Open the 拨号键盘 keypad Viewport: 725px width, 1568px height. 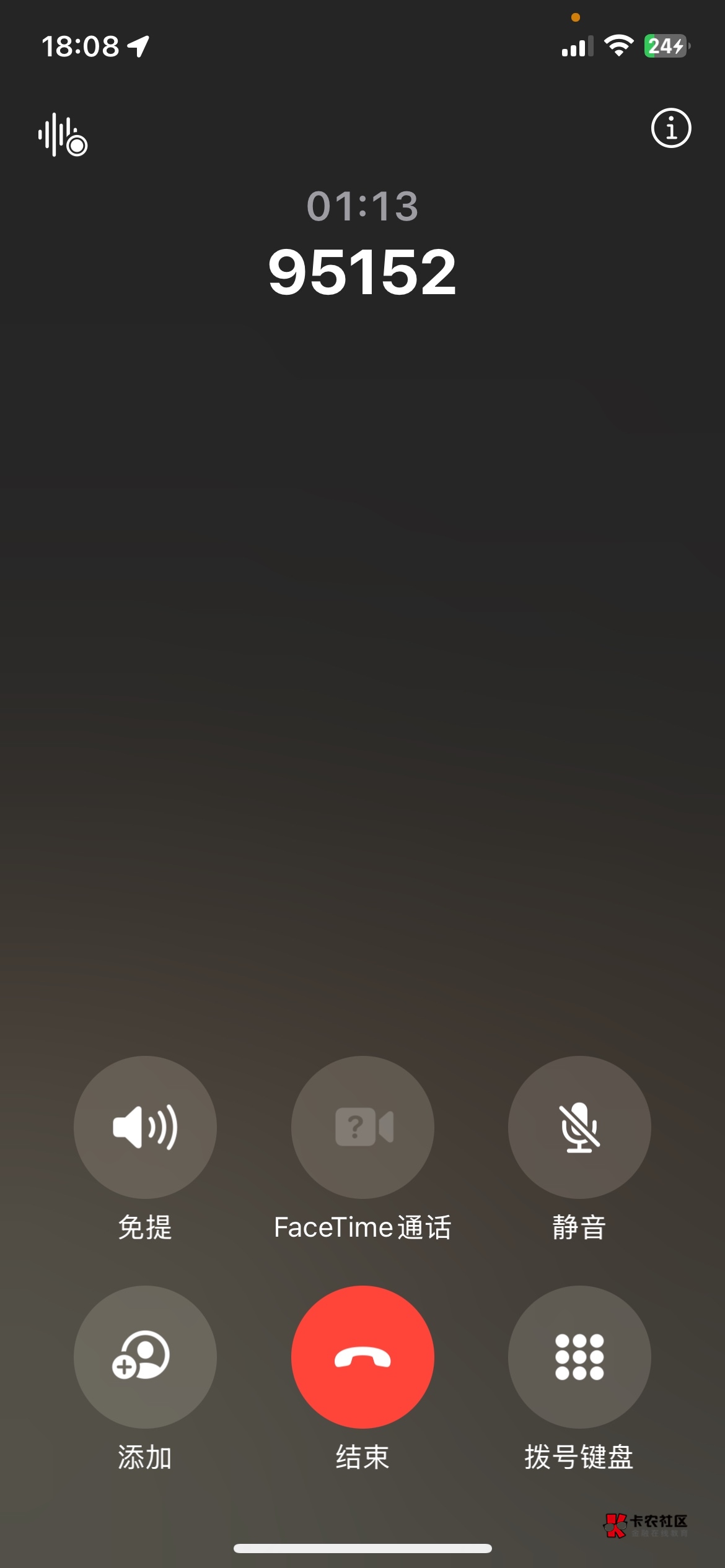[579, 1357]
